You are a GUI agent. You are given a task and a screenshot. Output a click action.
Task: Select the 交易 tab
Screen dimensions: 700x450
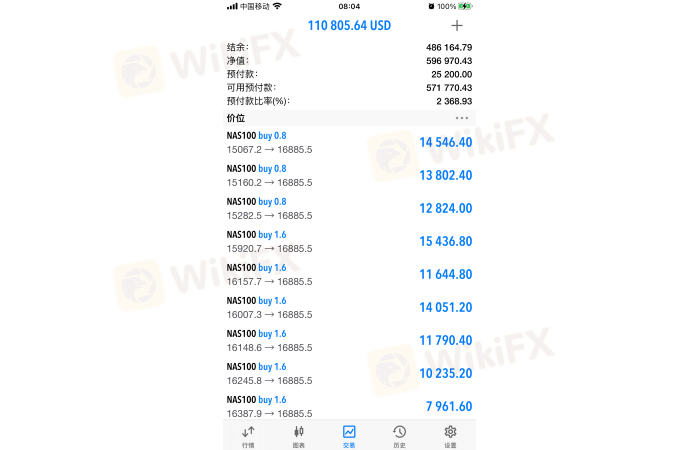(x=349, y=435)
